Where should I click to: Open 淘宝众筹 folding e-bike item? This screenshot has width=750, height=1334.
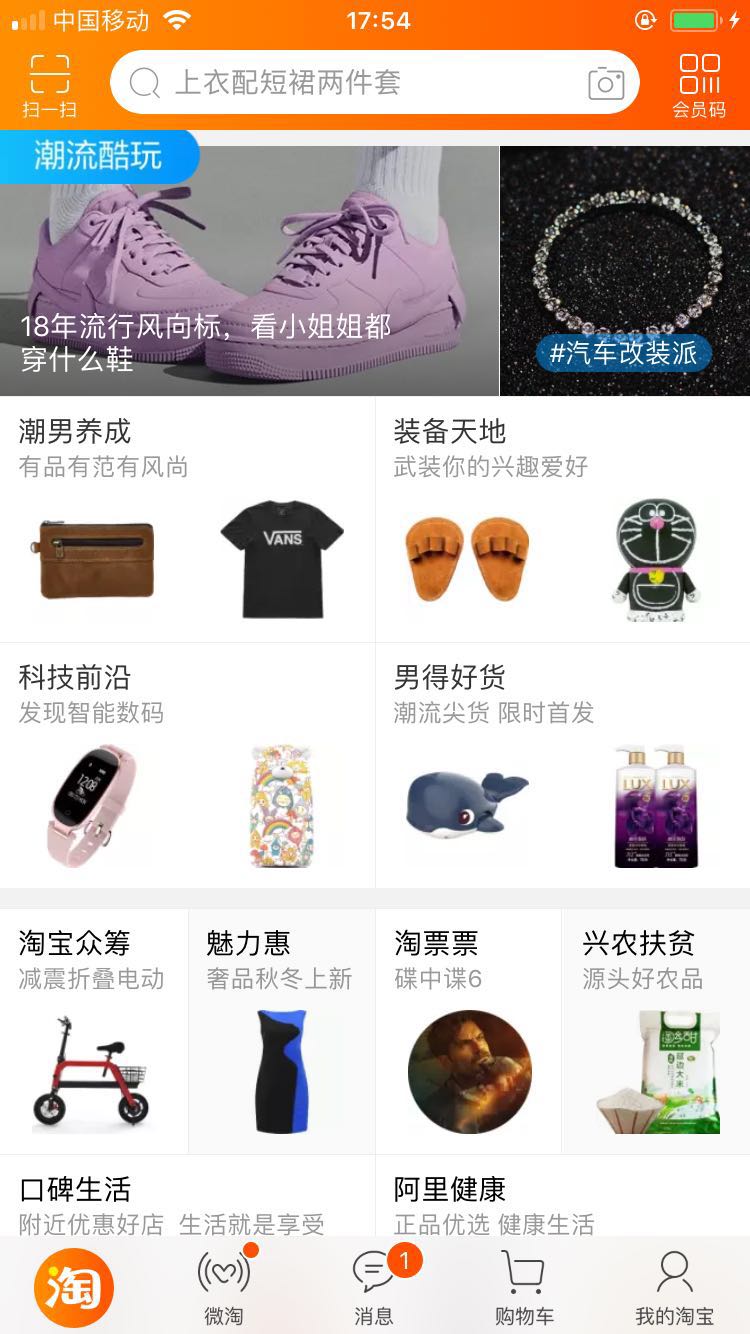(93, 1072)
